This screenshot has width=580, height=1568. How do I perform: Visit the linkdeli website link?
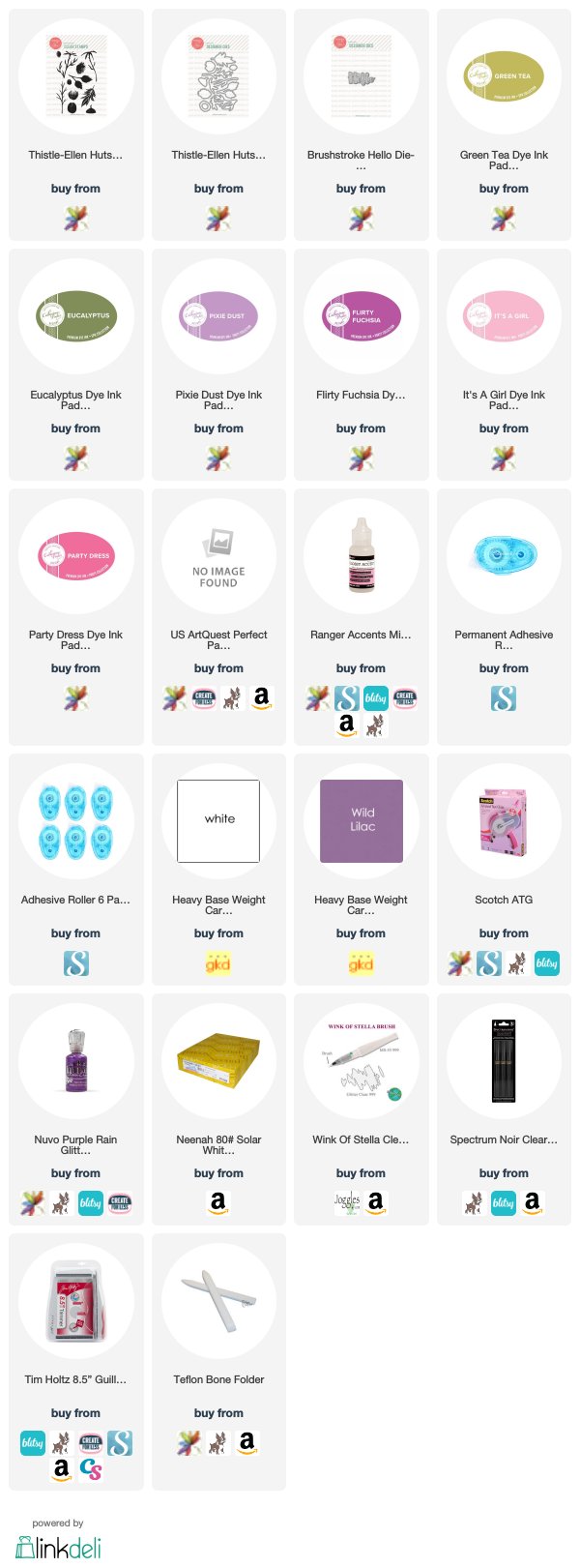coord(58,1546)
